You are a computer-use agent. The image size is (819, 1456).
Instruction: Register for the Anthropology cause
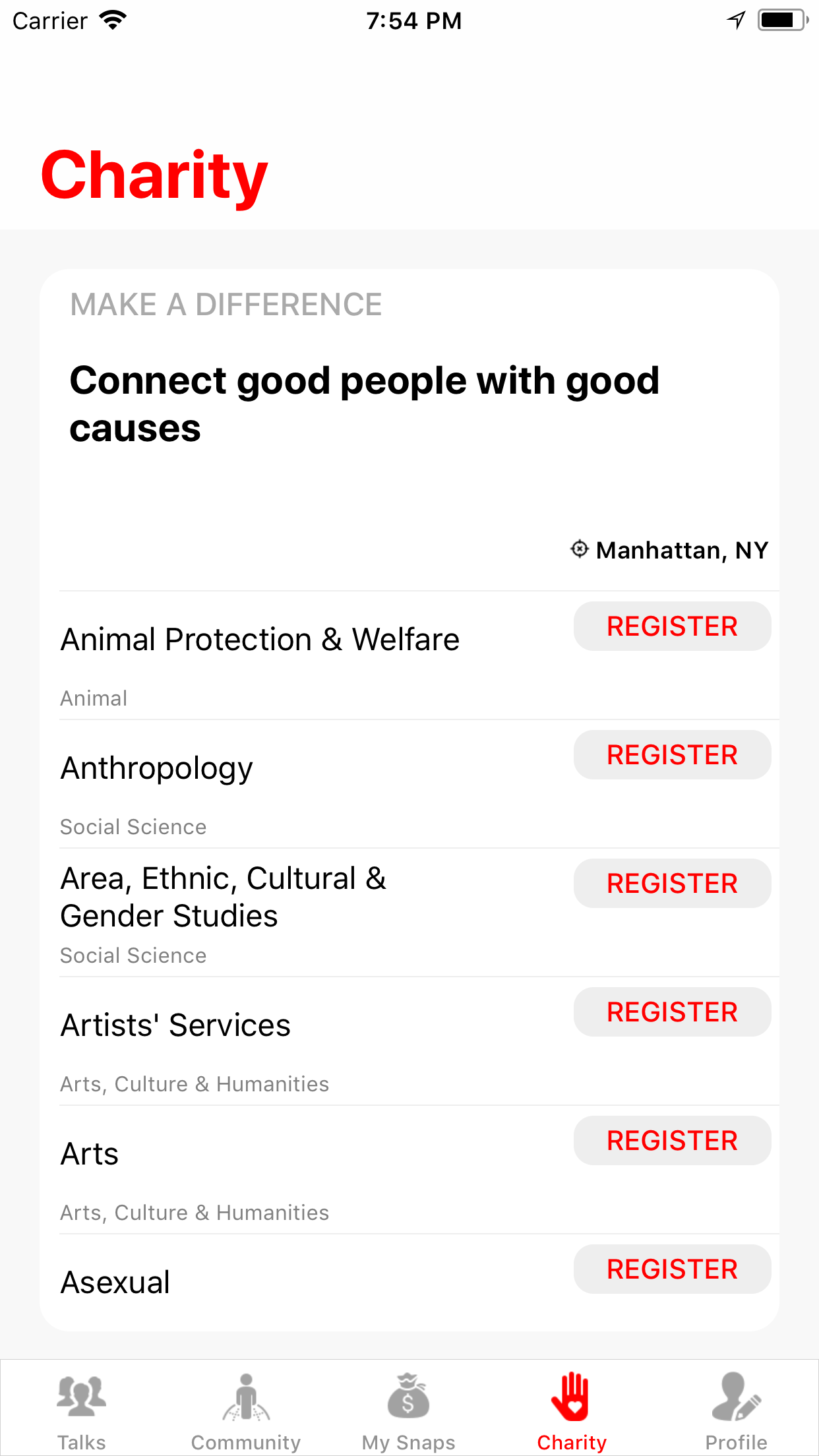[672, 755]
